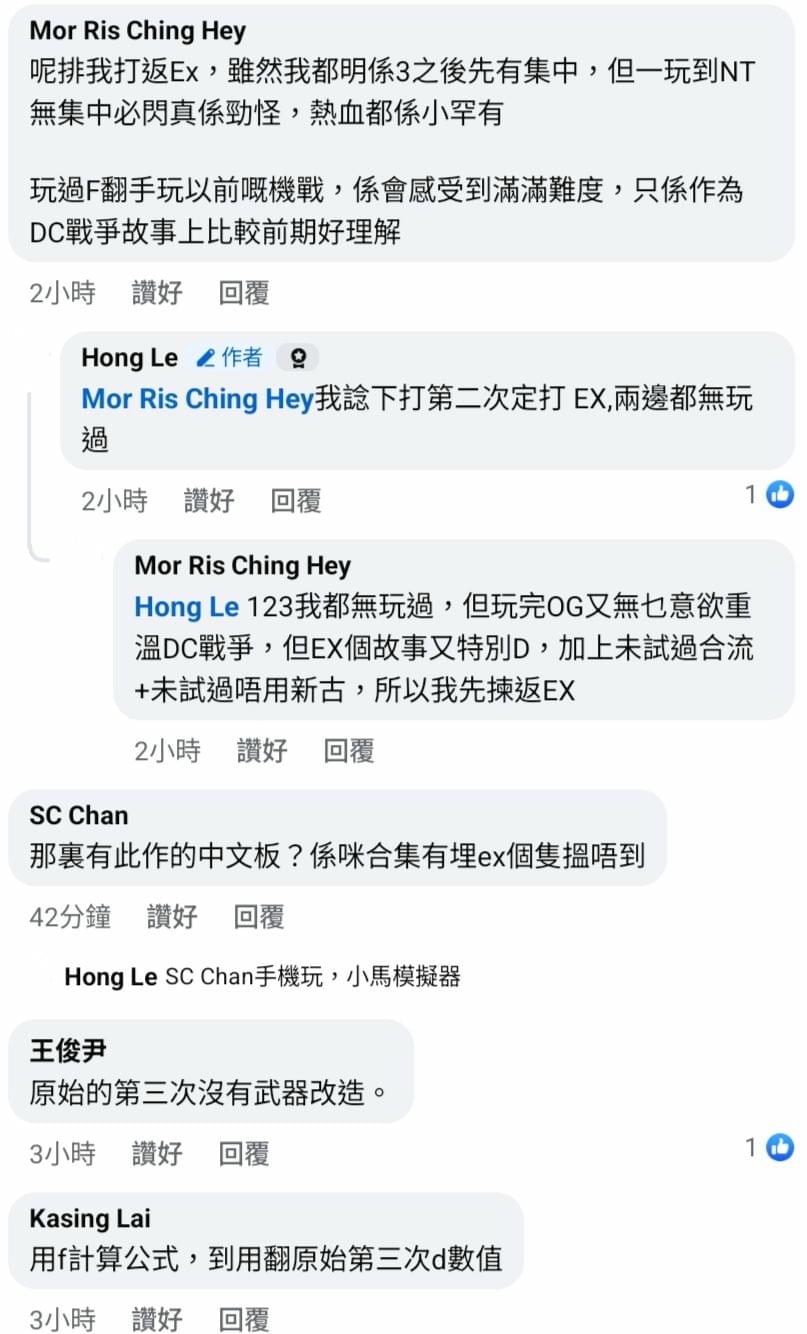The image size is (807, 1334).
Task: Reply to 王俊尹's comment
Action: pyautogui.click(x=244, y=1153)
